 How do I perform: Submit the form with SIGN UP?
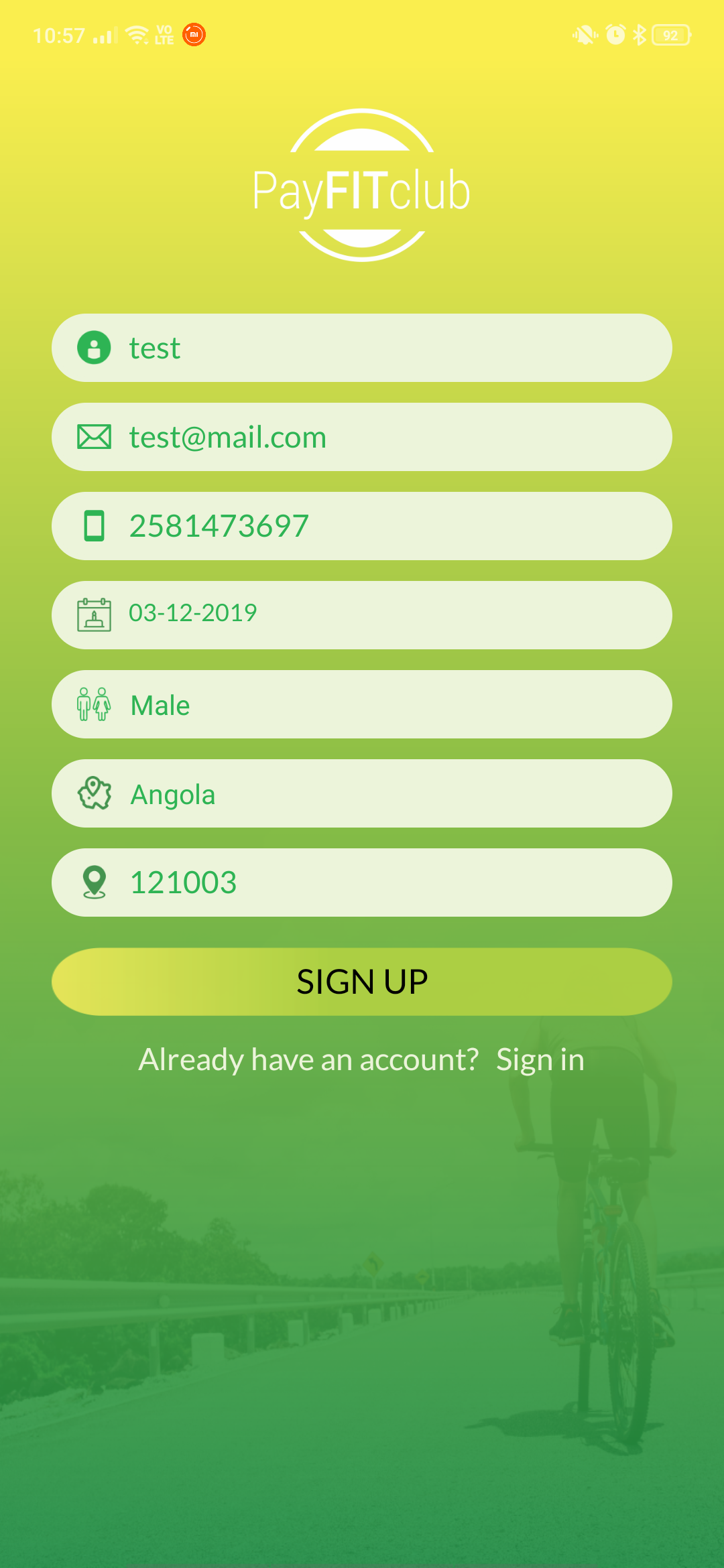tap(362, 982)
